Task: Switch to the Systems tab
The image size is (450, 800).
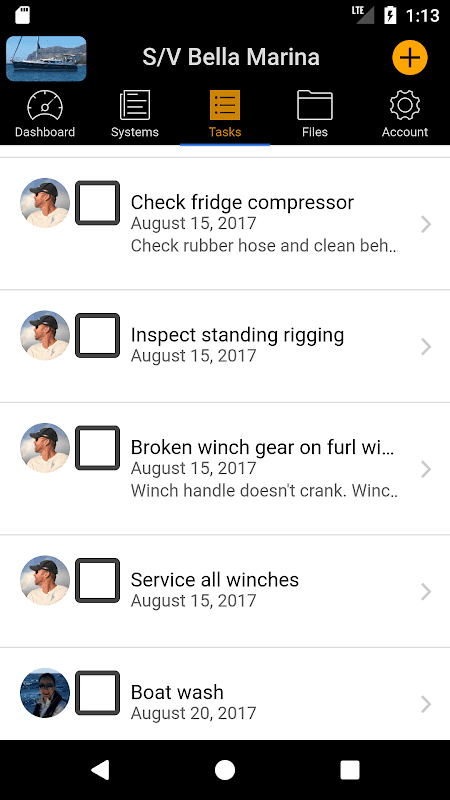Action: point(135,114)
